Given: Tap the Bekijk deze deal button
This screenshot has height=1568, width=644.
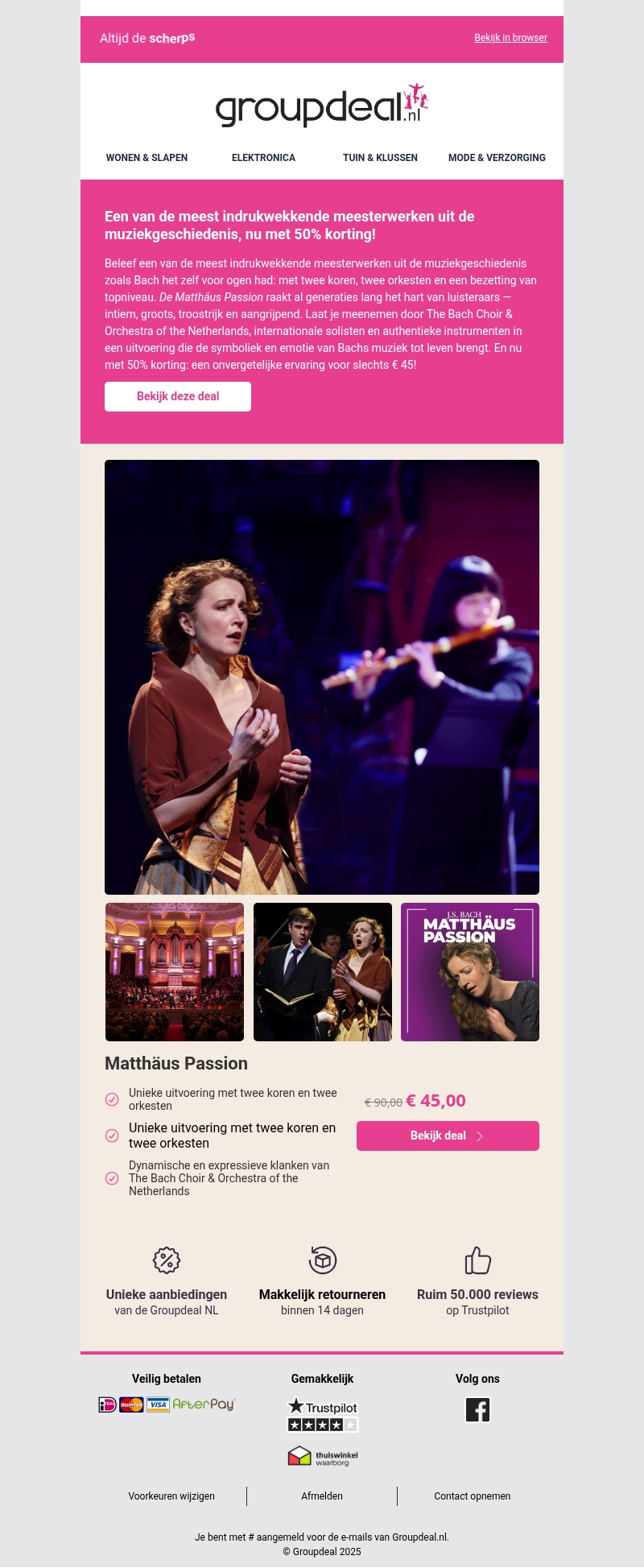Looking at the screenshot, I should pos(178,396).
